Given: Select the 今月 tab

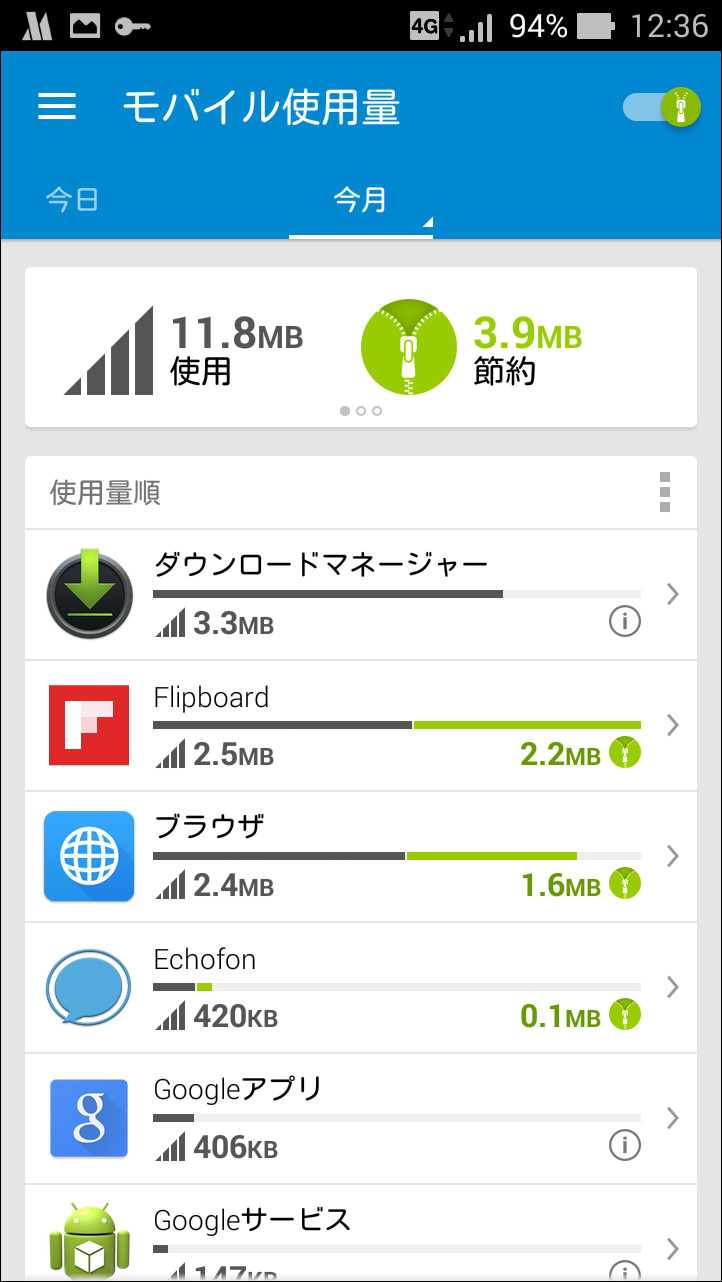Looking at the screenshot, I should [360, 200].
